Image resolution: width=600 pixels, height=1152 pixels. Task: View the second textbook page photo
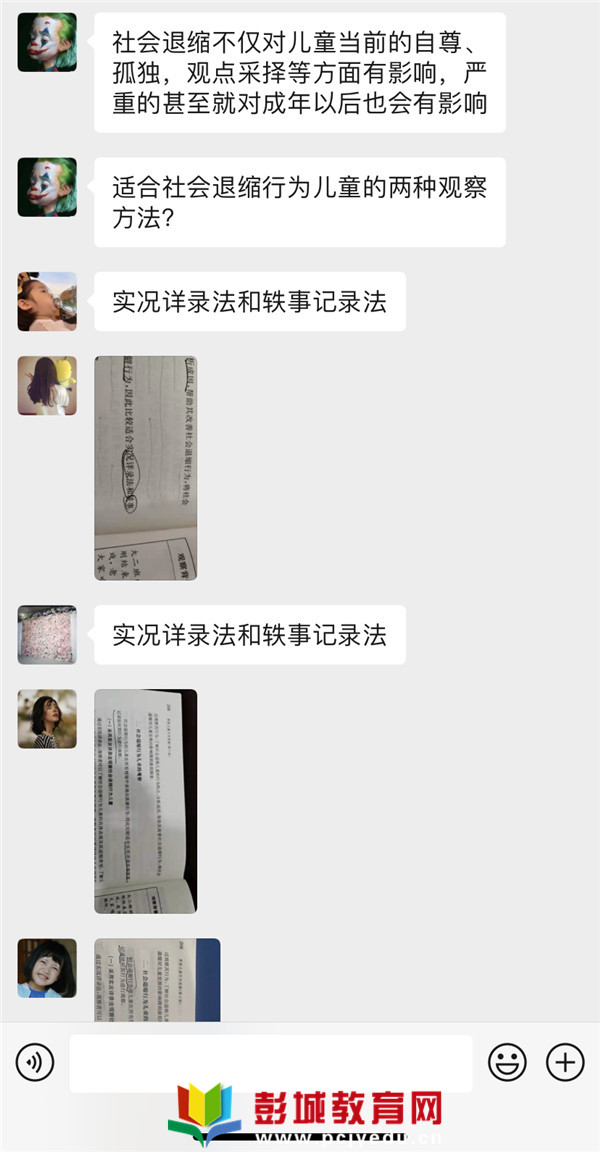pyautogui.click(x=146, y=800)
